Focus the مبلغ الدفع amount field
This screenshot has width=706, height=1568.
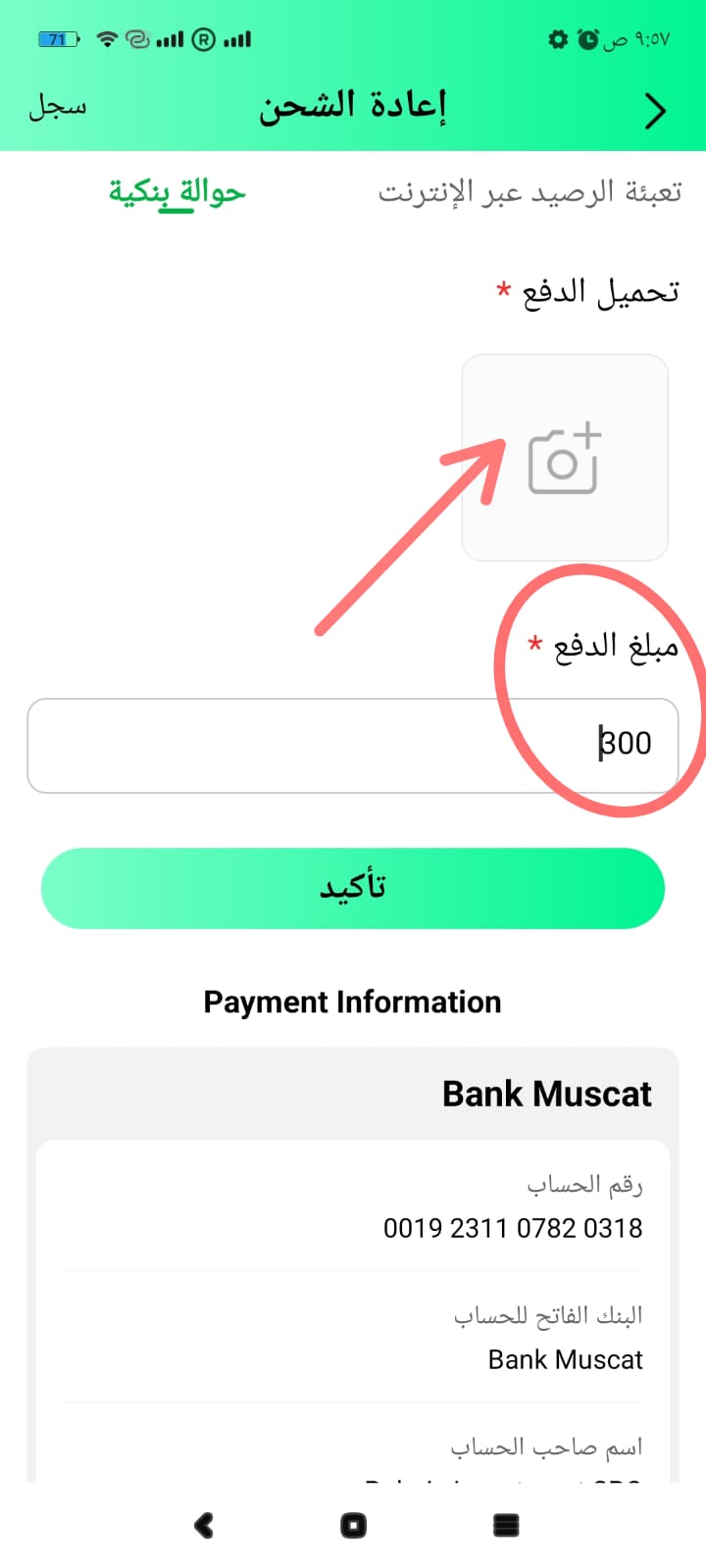click(353, 745)
